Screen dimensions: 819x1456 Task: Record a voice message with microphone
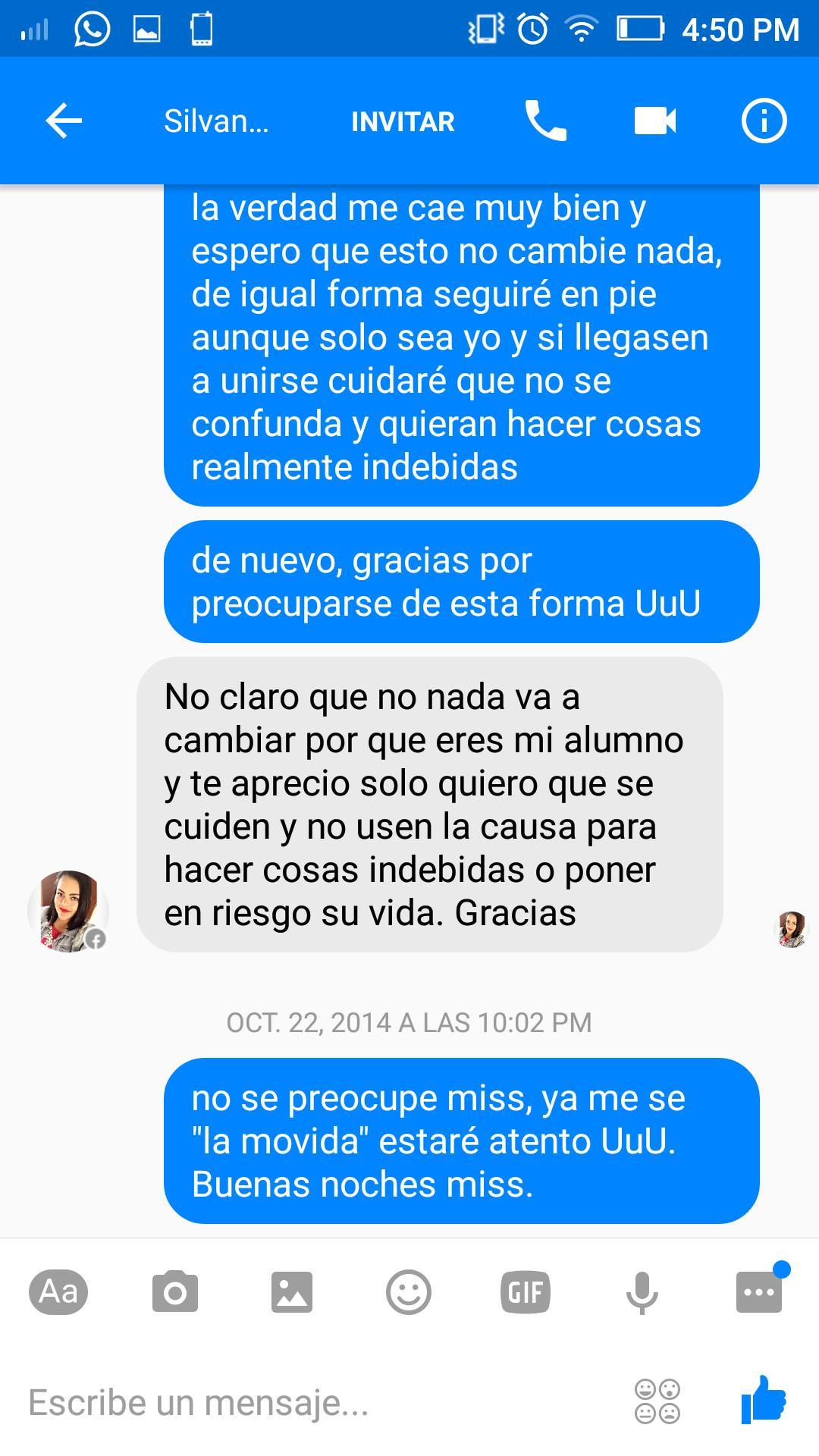642,1291
